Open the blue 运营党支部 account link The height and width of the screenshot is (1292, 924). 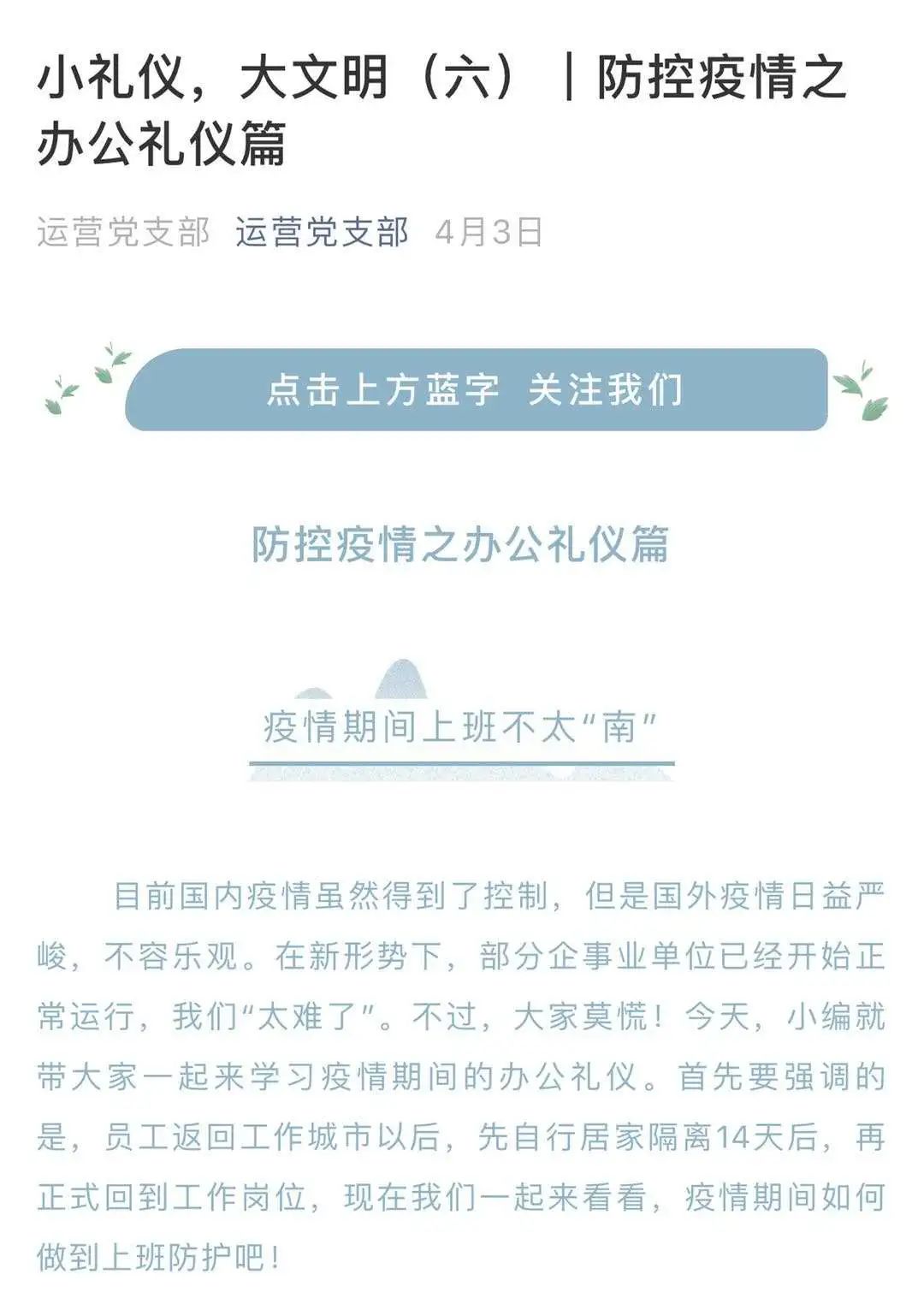(322, 233)
